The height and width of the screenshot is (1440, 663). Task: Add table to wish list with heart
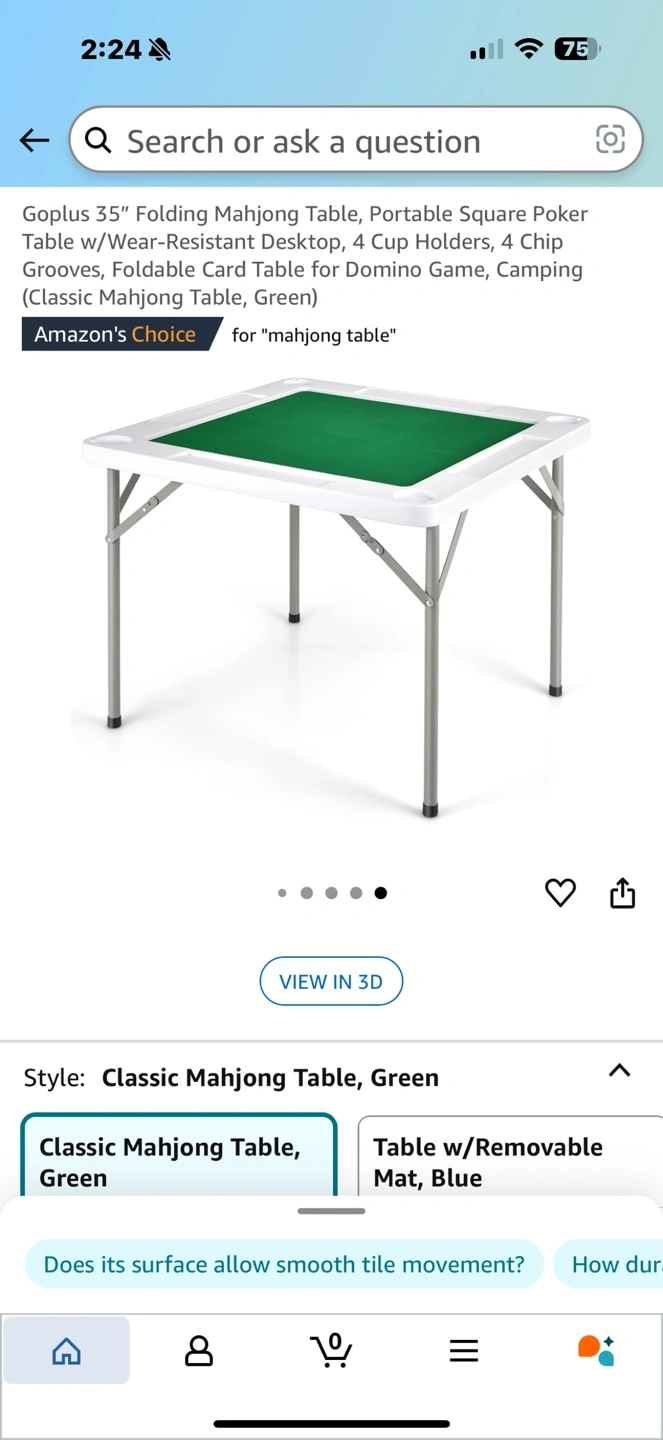(x=560, y=892)
